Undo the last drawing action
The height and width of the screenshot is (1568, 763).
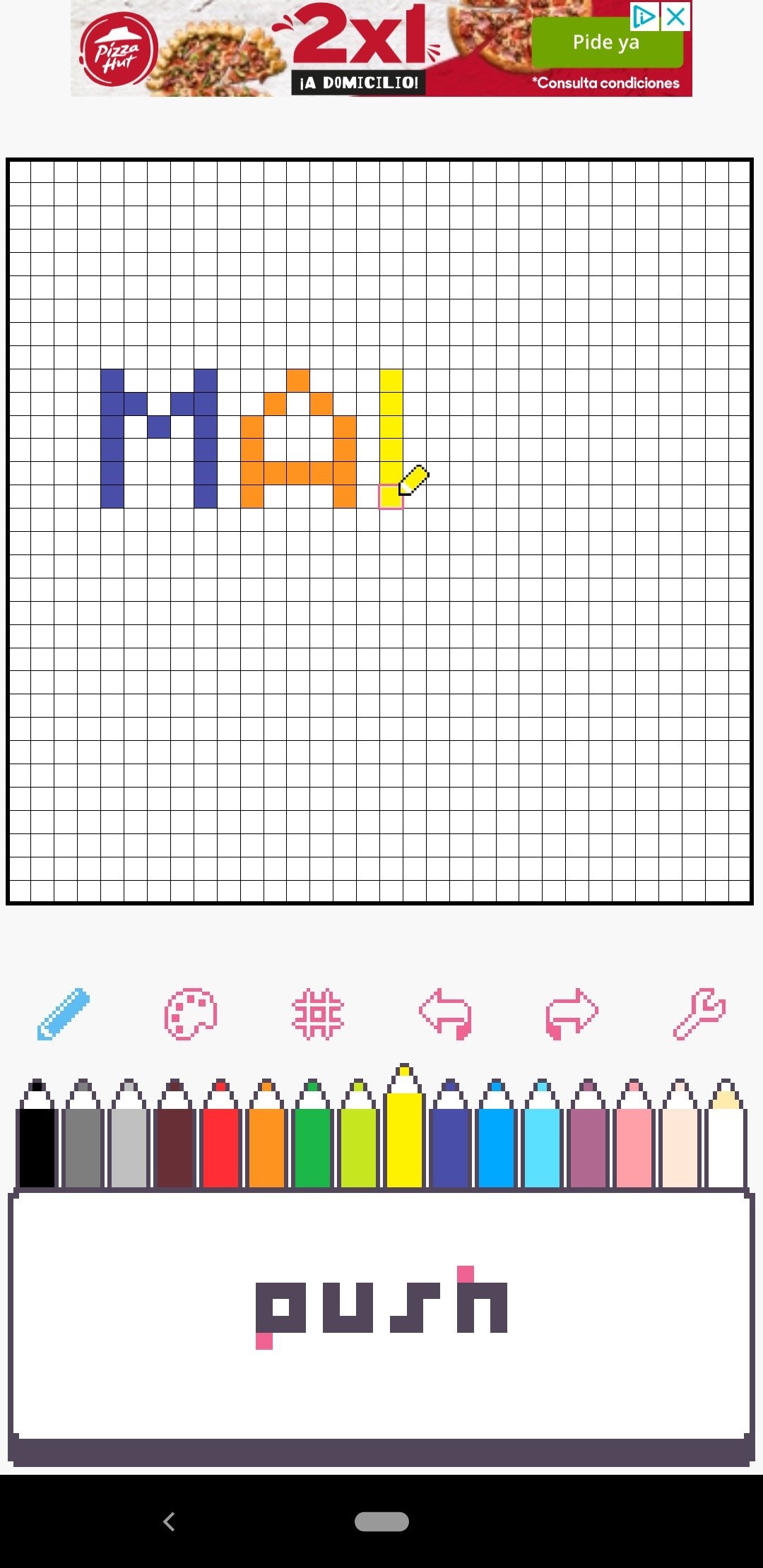pyautogui.click(x=445, y=1014)
